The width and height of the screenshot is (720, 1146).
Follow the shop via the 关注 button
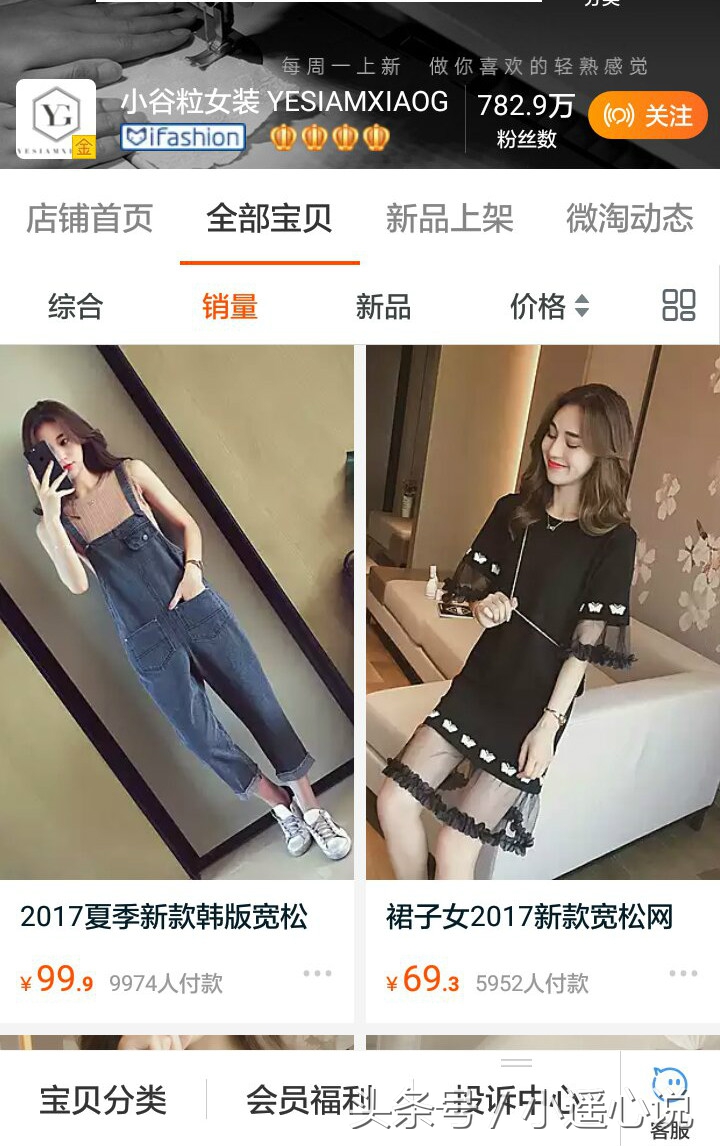pos(648,116)
